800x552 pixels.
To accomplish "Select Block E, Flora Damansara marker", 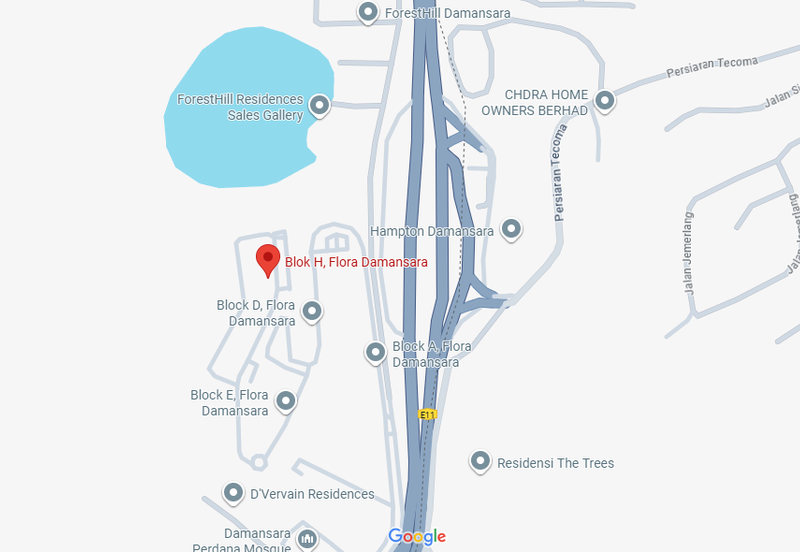I will click(286, 402).
